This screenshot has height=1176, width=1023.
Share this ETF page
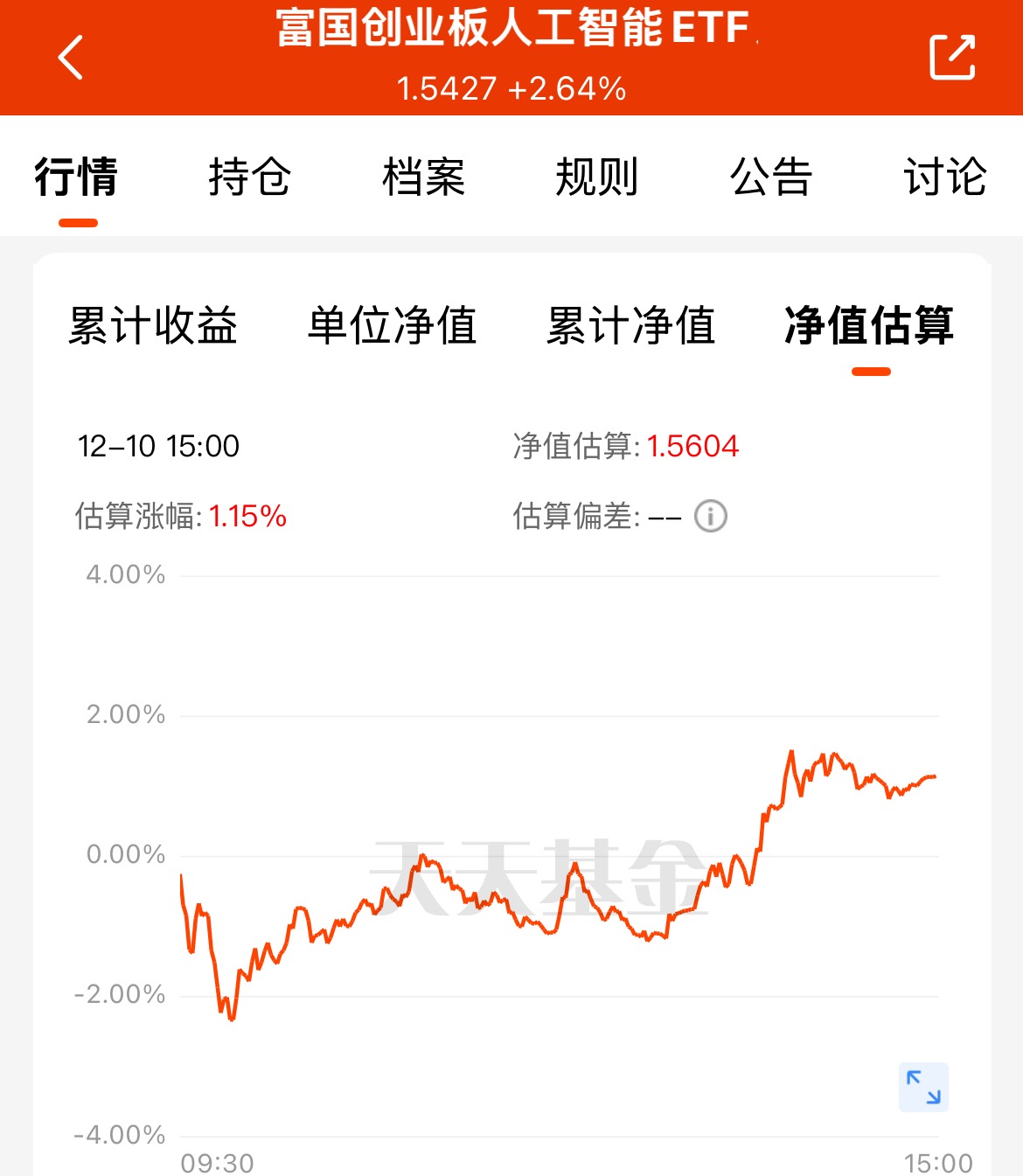[x=952, y=58]
